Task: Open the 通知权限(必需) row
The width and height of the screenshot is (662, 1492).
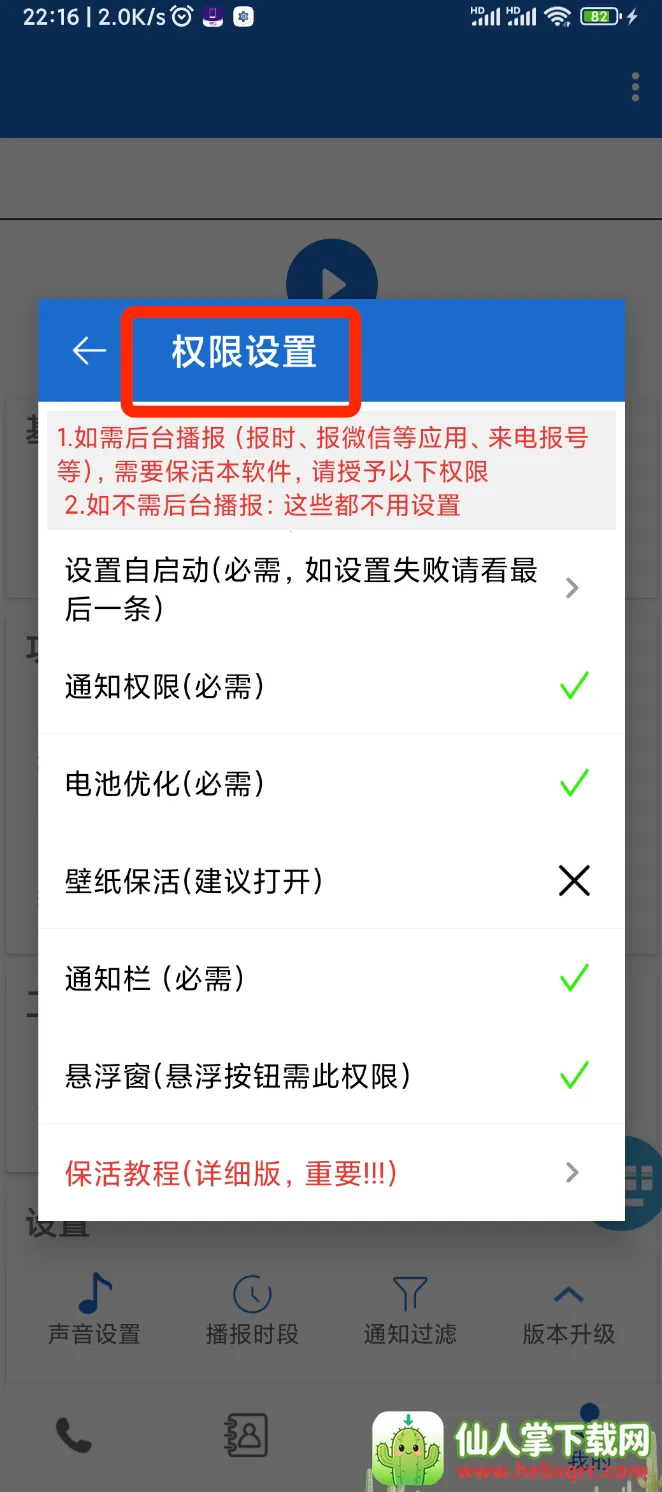Action: 330,686
